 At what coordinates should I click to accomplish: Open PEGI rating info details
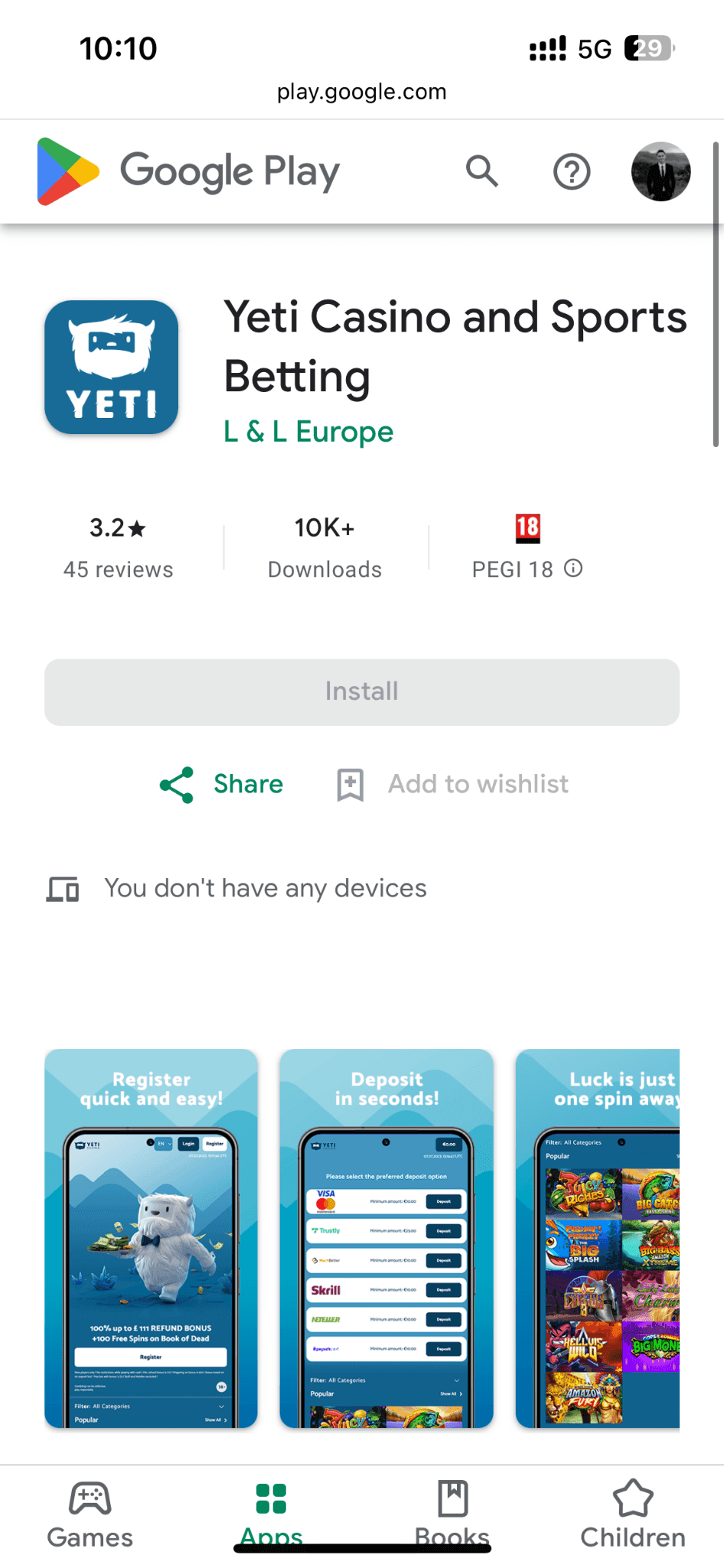[573, 568]
